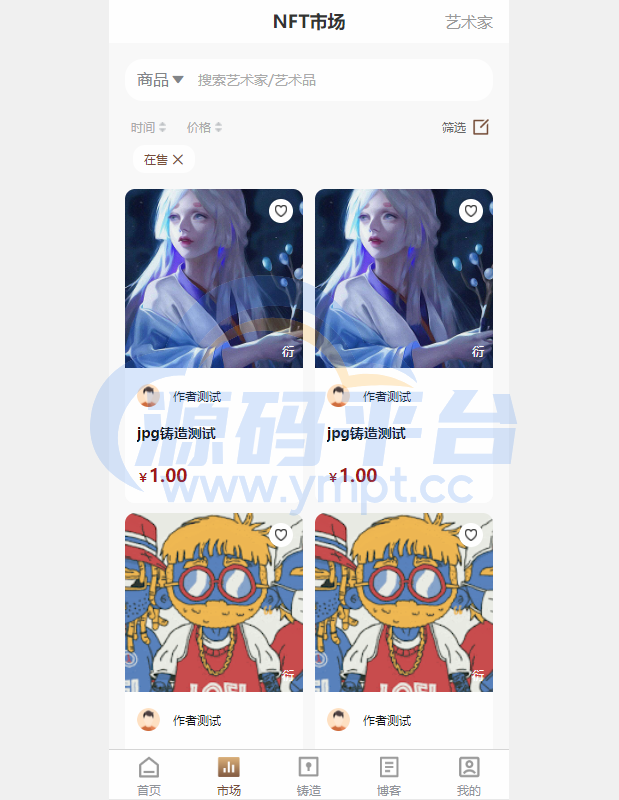Remove the 在售 filter chip
The image size is (619, 800).
178,159
